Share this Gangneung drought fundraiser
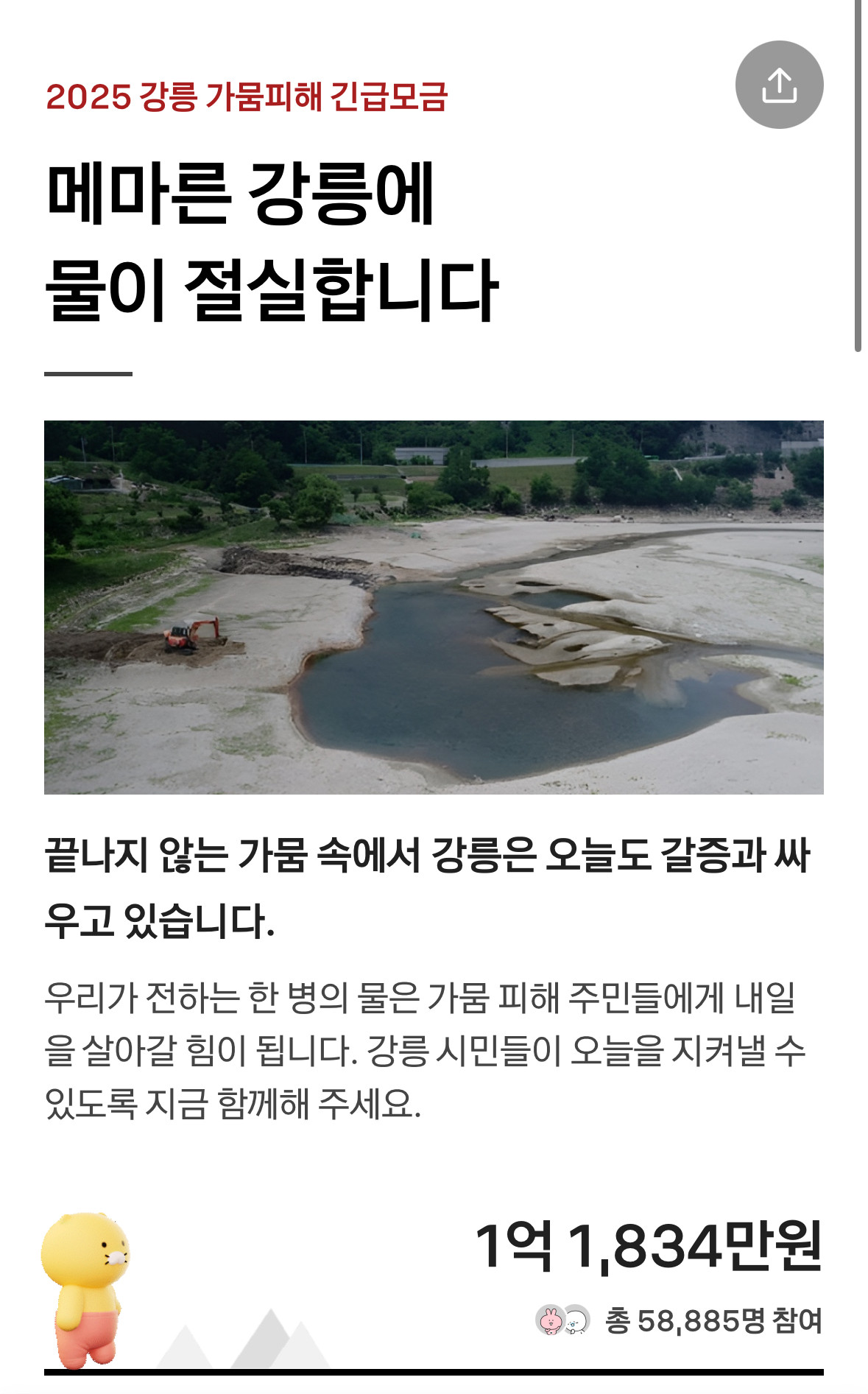 coord(779,85)
